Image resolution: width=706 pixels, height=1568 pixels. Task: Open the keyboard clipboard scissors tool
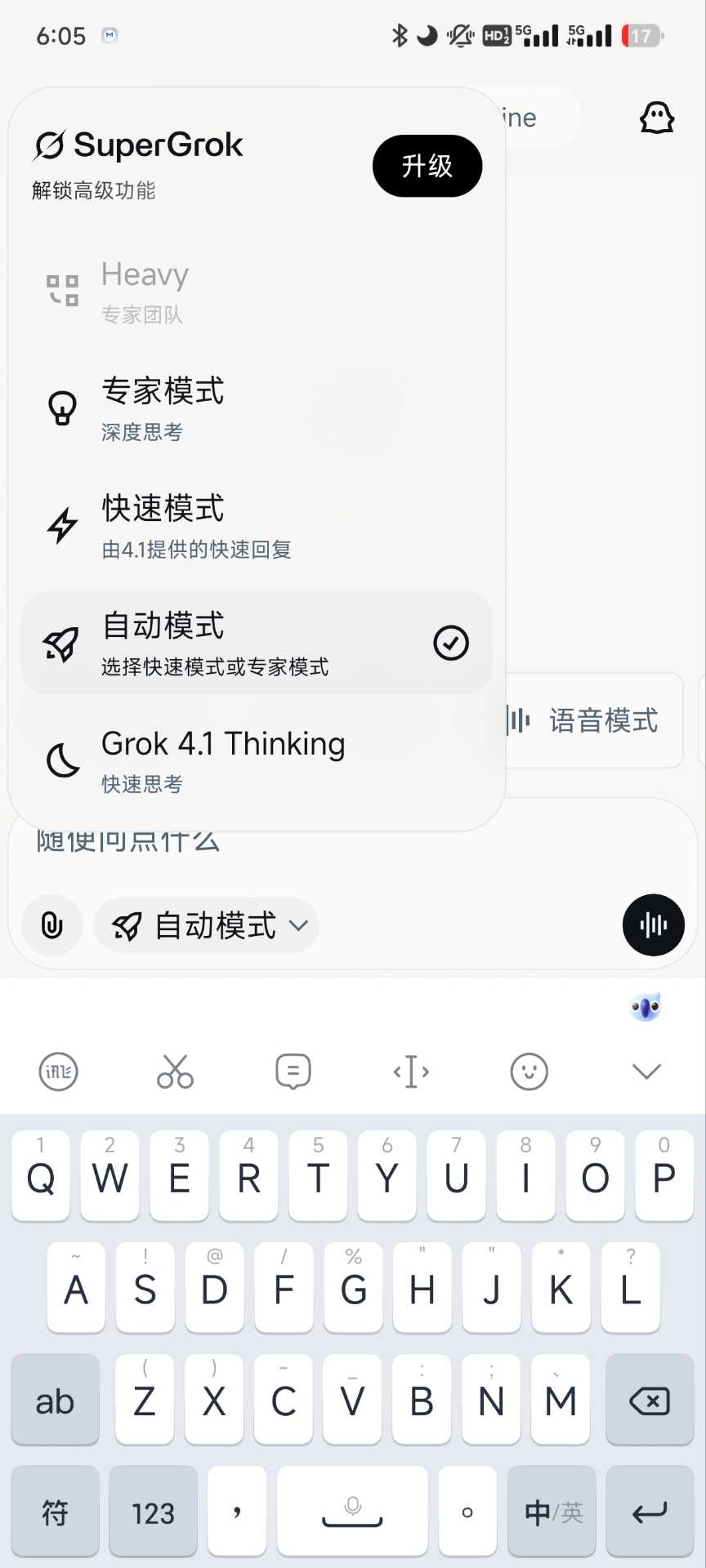point(175,1071)
